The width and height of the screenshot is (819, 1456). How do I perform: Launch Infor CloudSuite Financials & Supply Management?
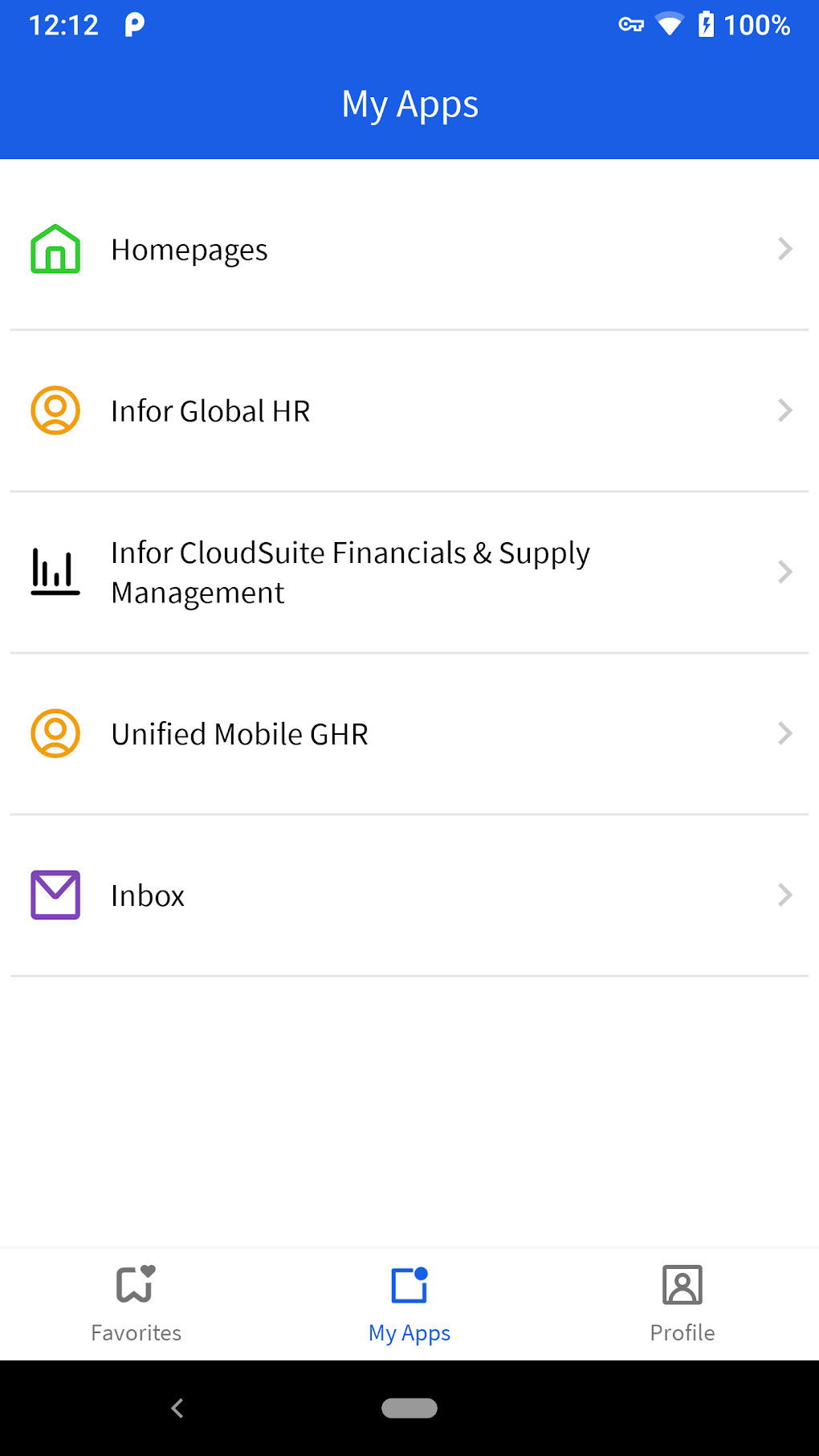[409, 573]
